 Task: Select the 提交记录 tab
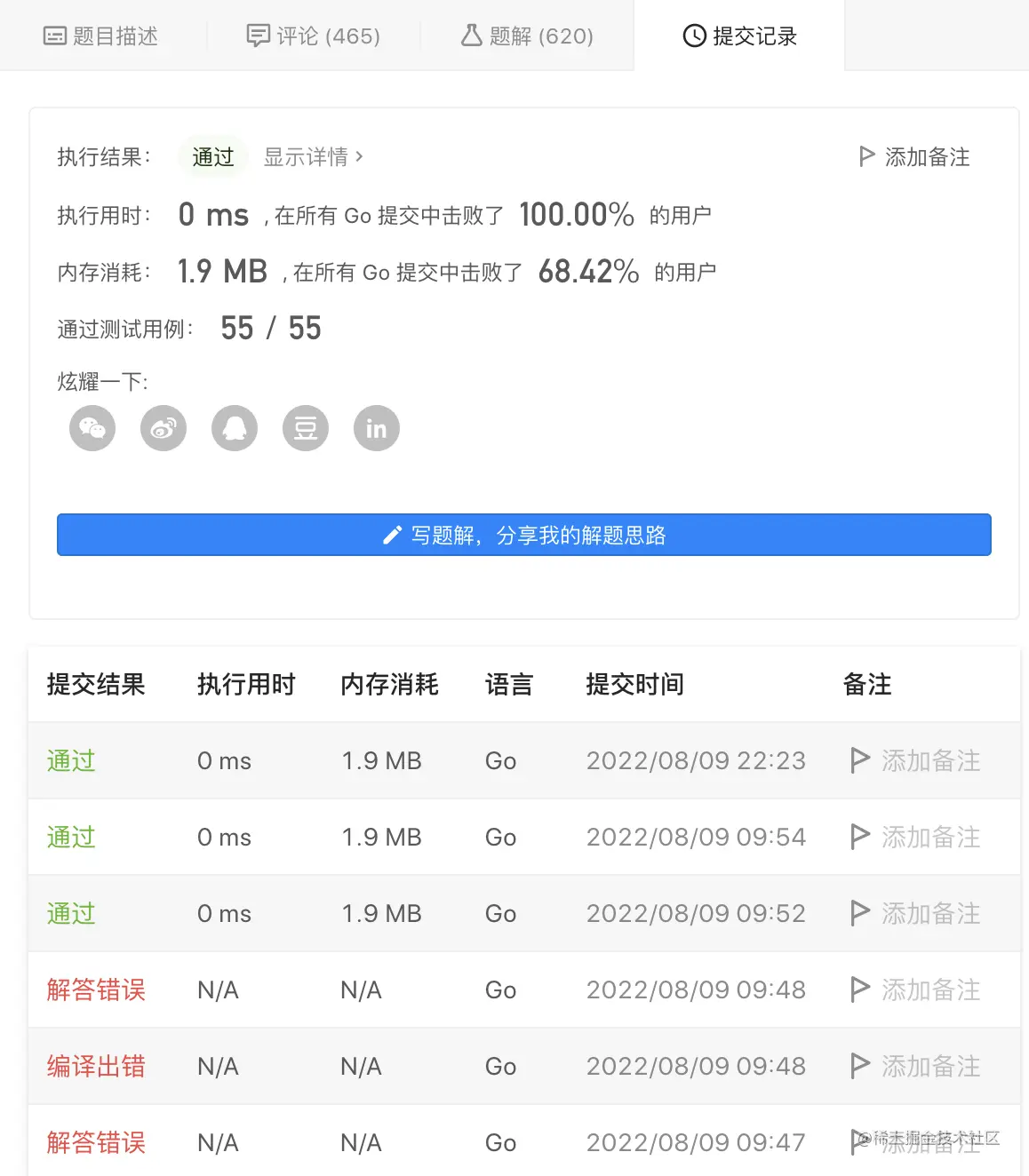tap(739, 36)
